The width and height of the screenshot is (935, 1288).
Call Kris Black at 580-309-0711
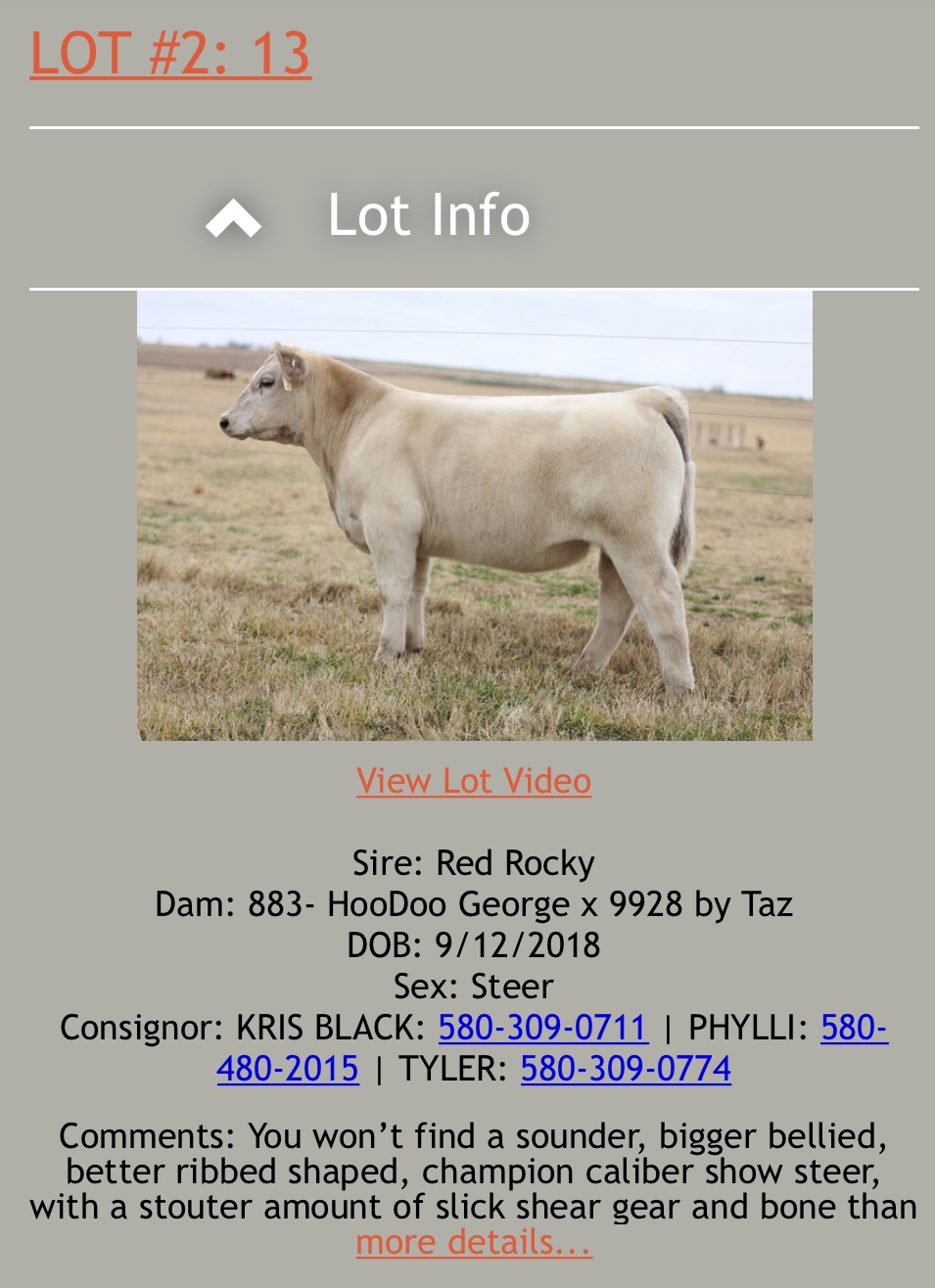542,1028
